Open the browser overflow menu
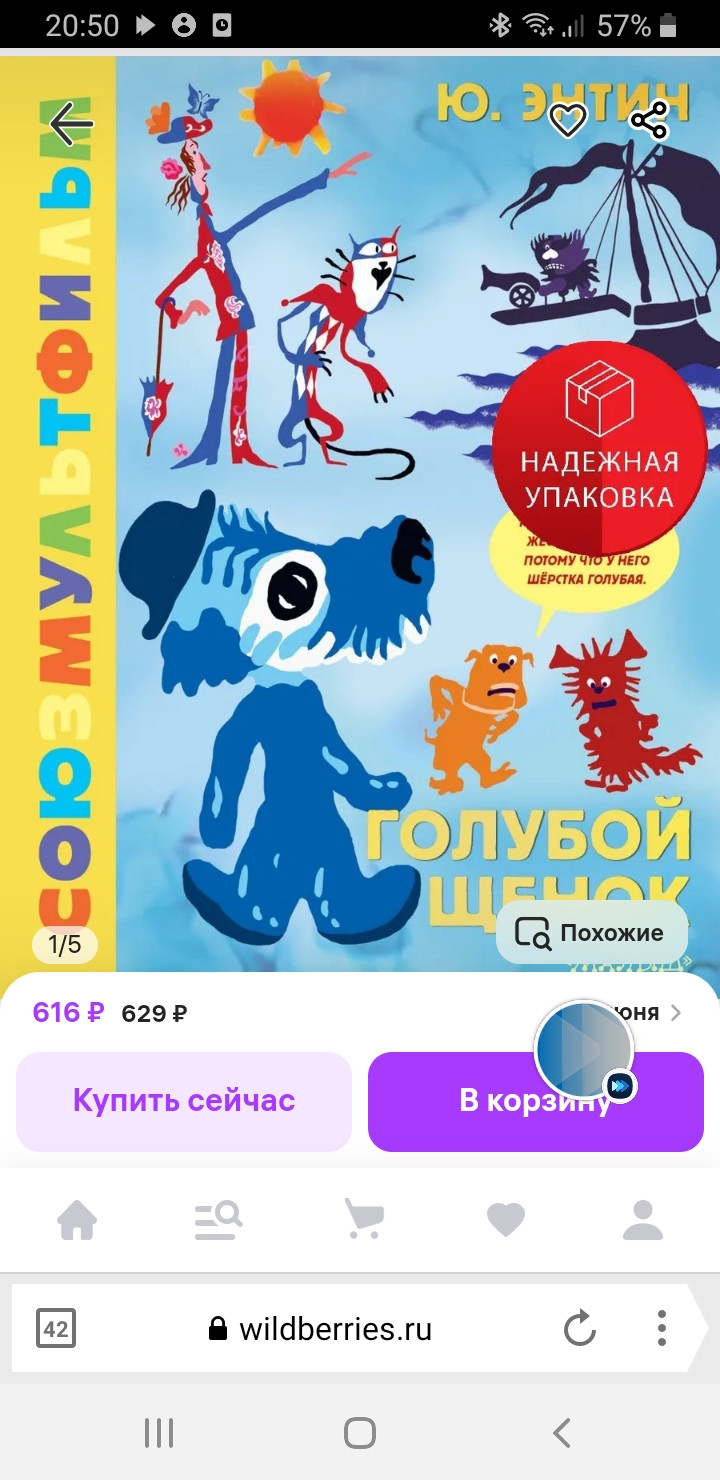Screen dimensions: 720x1480 [x=661, y=1329]
